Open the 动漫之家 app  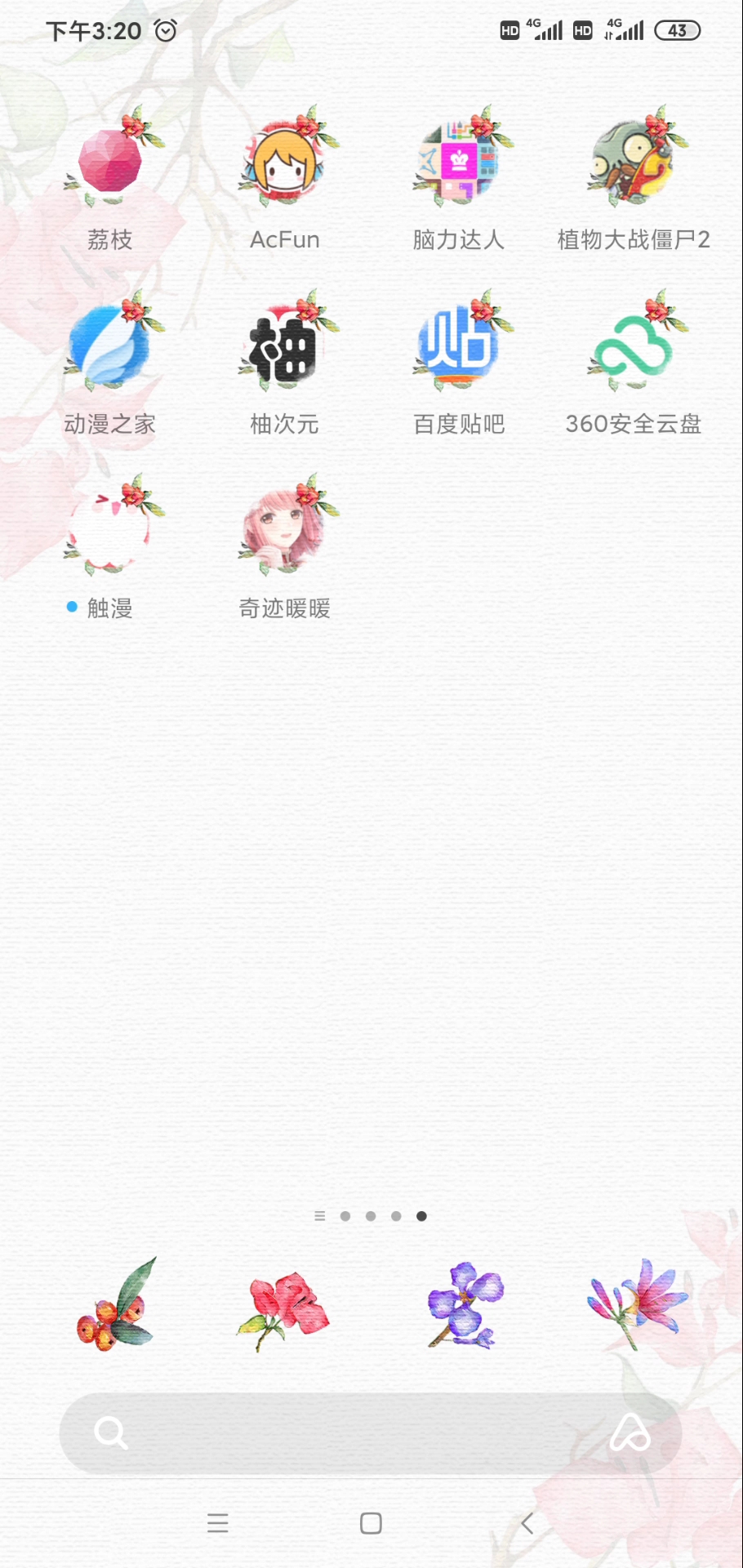tap(110, 345)
